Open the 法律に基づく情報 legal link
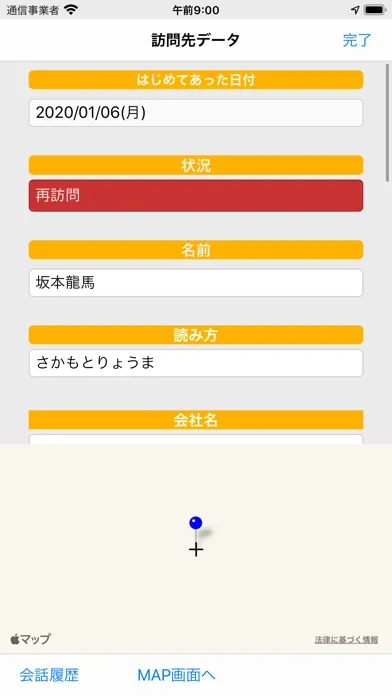Screen dimensions: 392x696 click(346, 640)
